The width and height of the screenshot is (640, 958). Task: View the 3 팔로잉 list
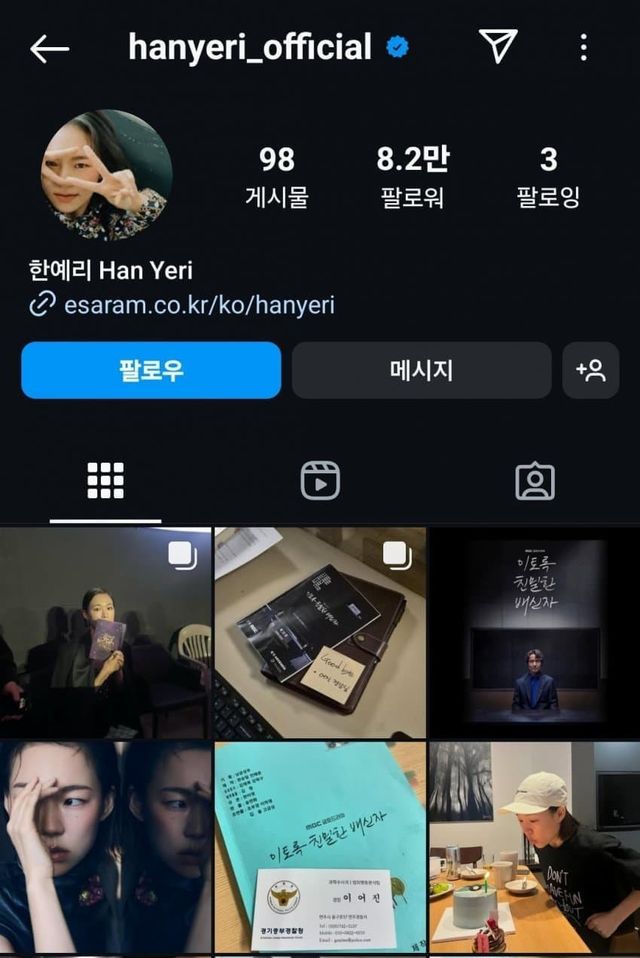pyautogui.click(x=548, y=176)
